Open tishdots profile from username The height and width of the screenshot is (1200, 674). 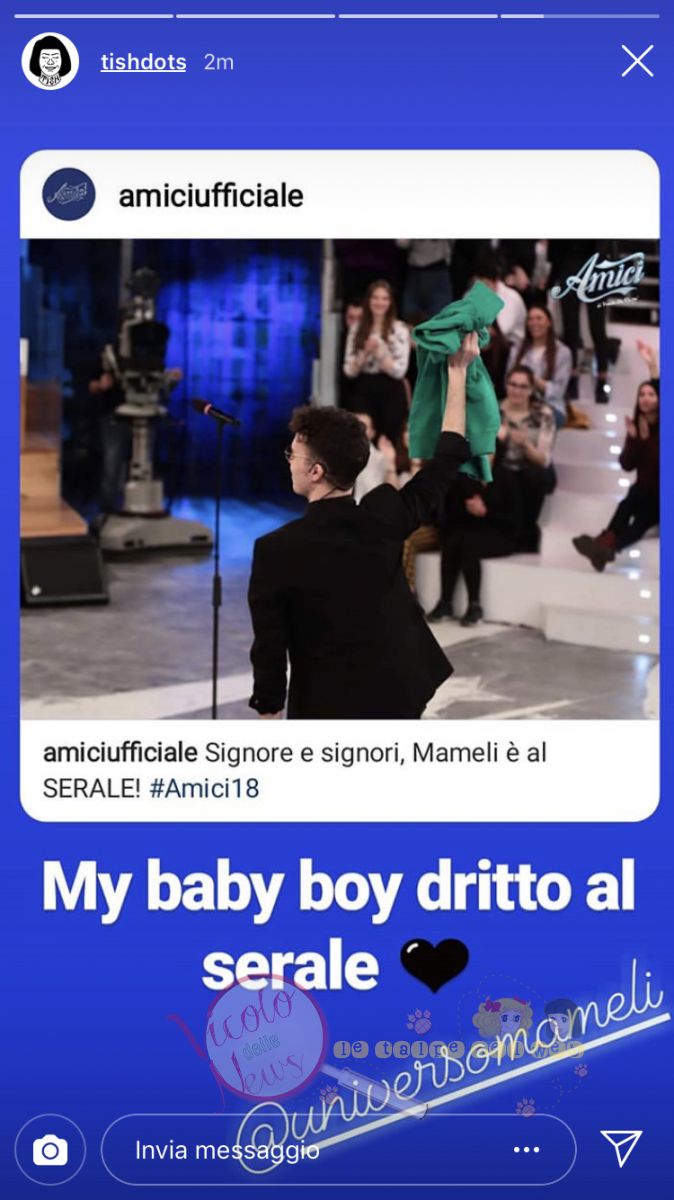pos(143,62)
